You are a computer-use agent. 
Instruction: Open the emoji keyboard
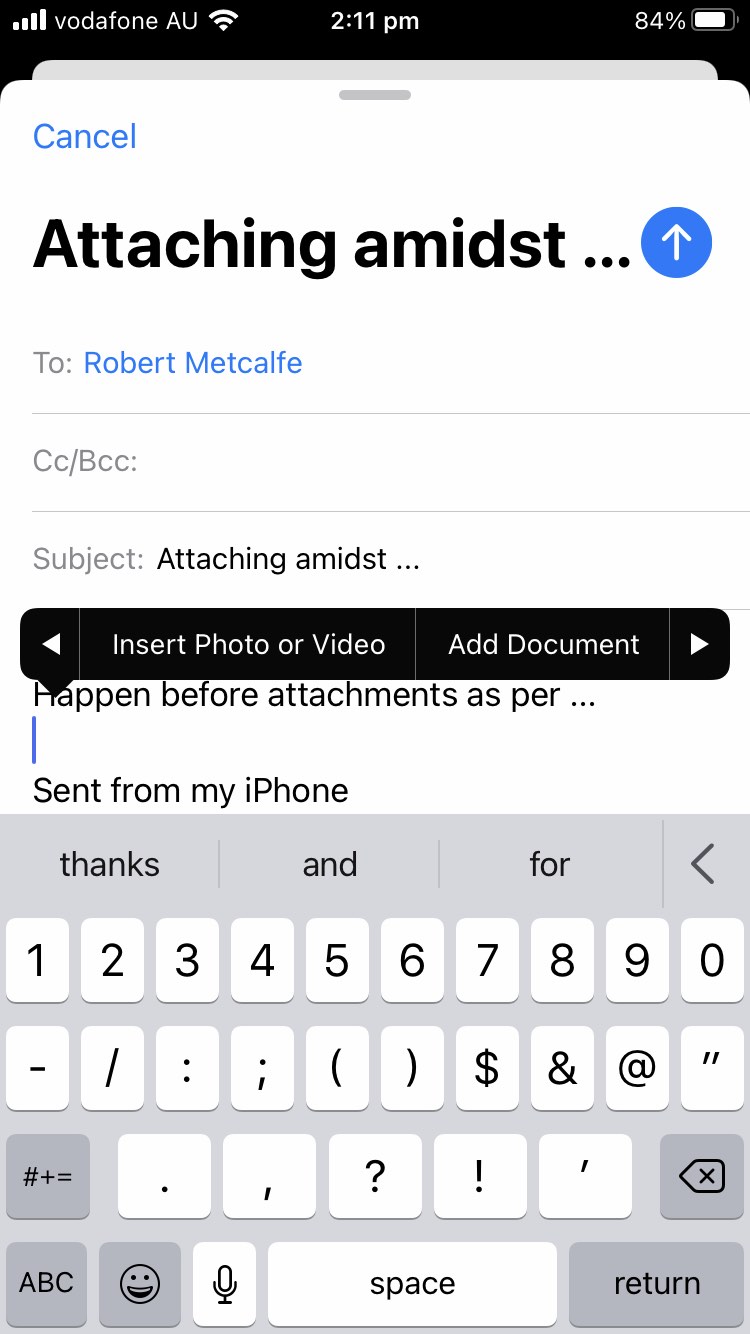click(140, 1284)
